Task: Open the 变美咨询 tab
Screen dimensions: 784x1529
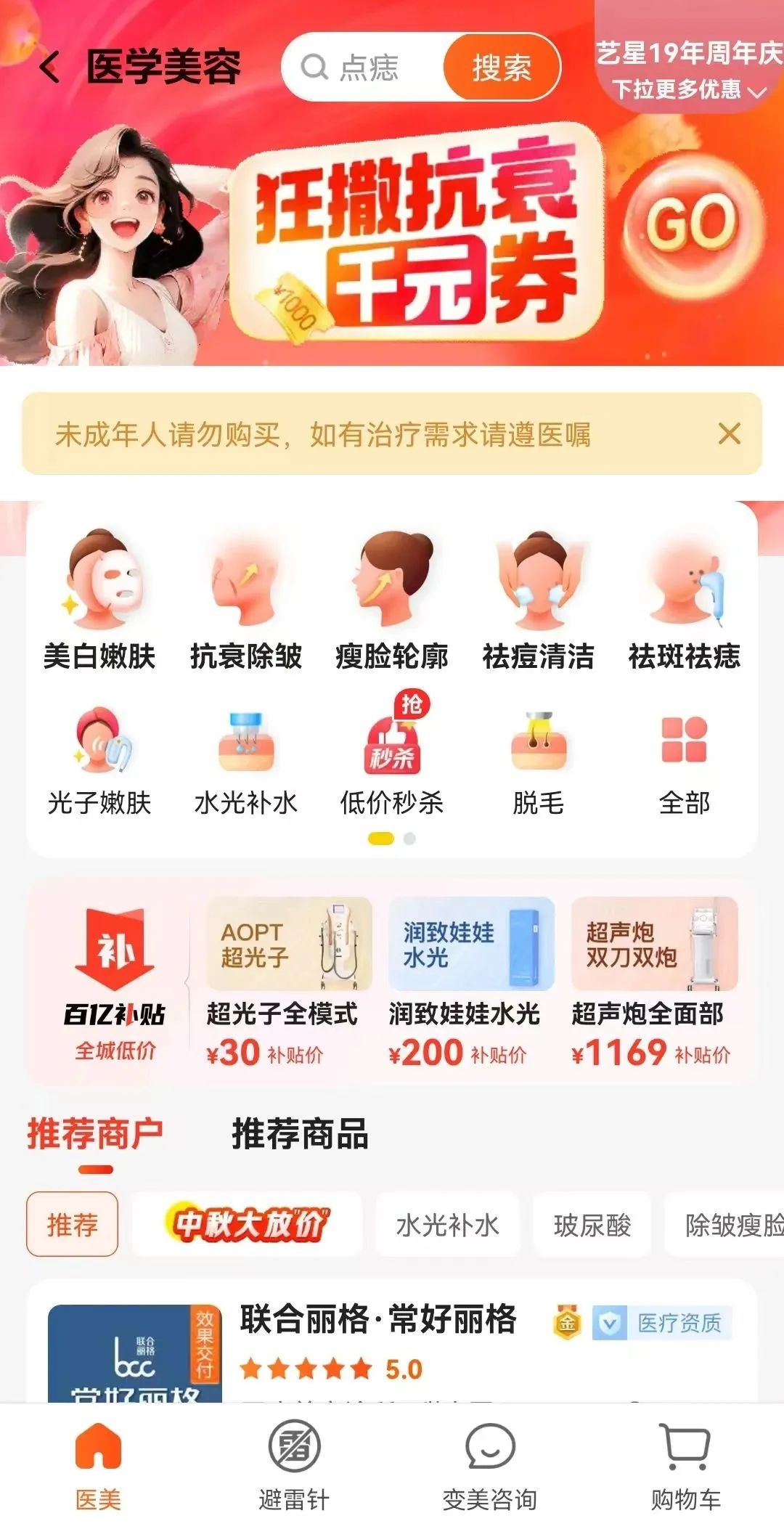Action: (x=490, y=1465)
